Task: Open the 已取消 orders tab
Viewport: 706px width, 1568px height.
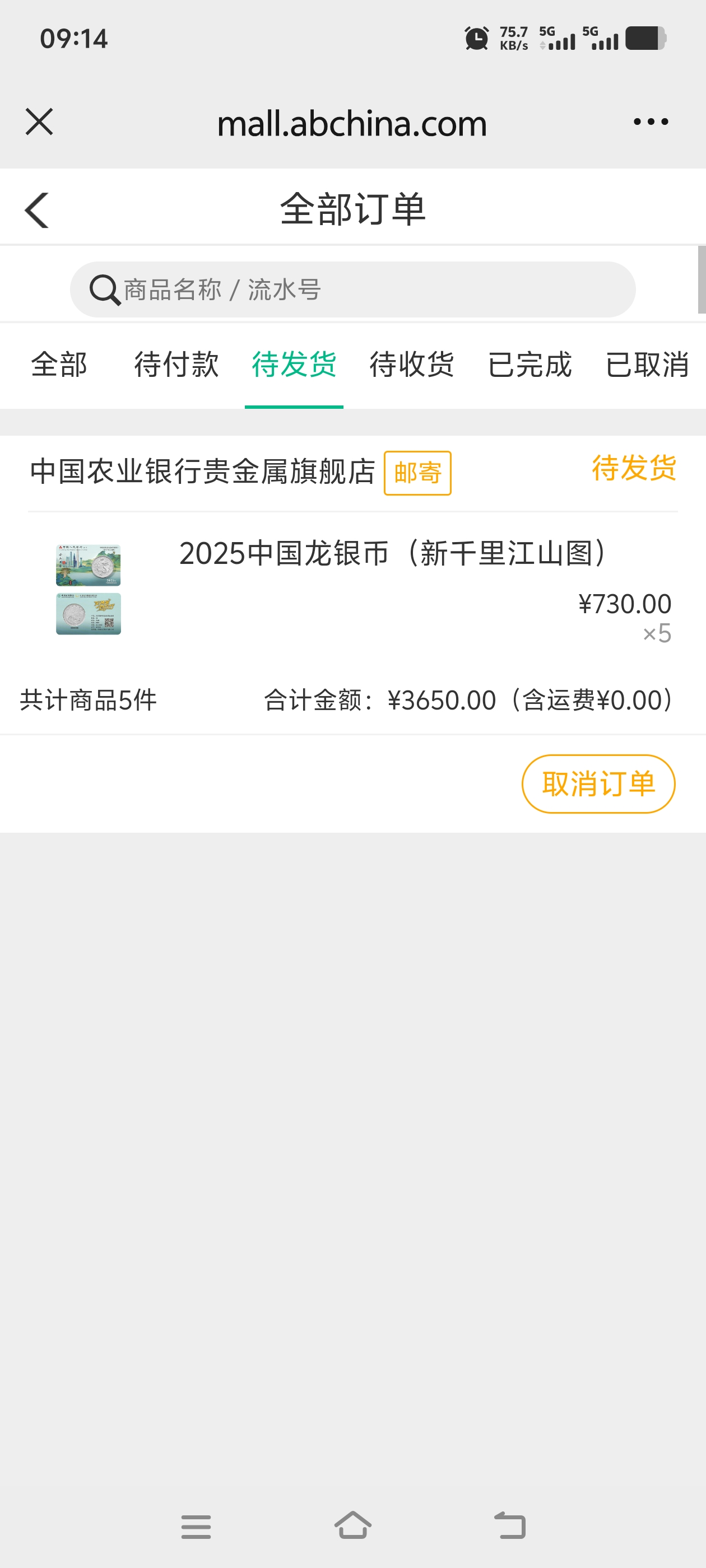Action: point(646,365)
